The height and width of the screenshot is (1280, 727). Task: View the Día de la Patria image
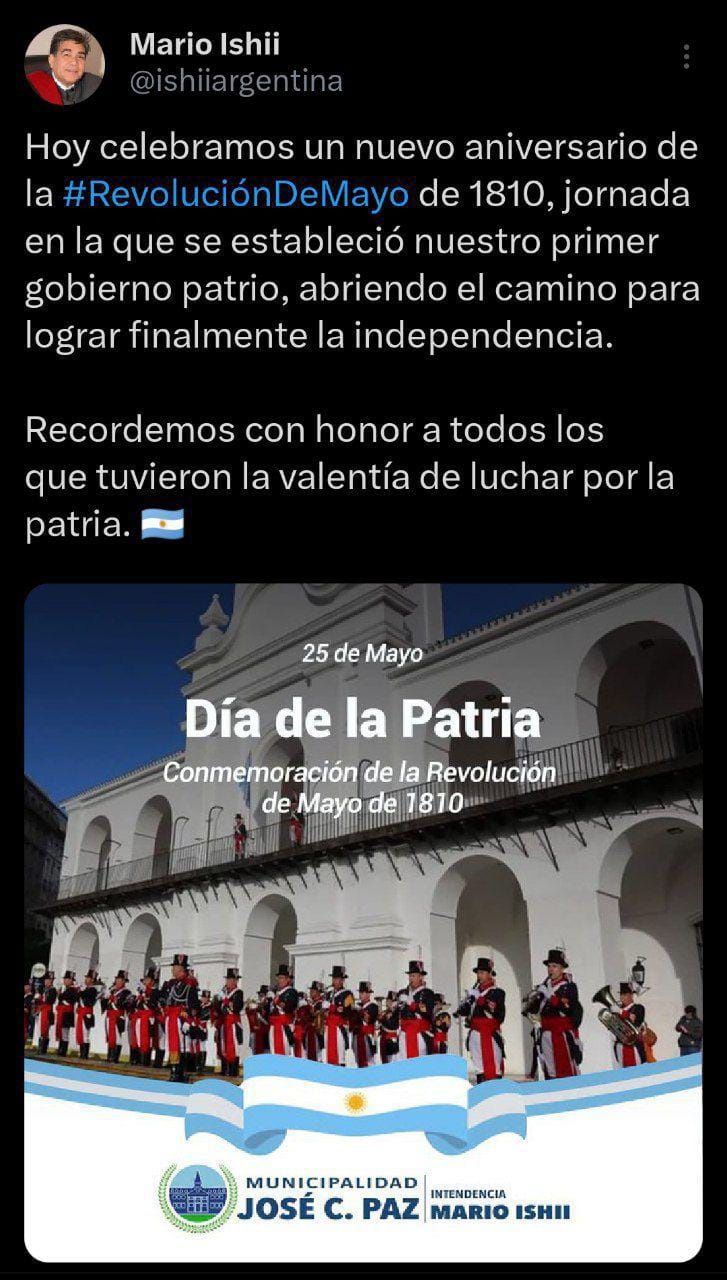click(363, 920)
